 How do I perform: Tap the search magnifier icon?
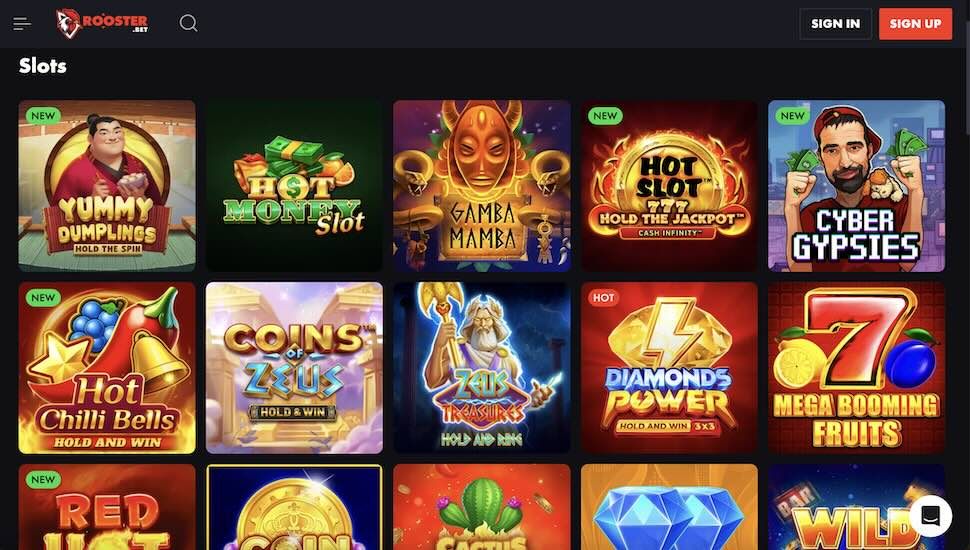point(188,23)
